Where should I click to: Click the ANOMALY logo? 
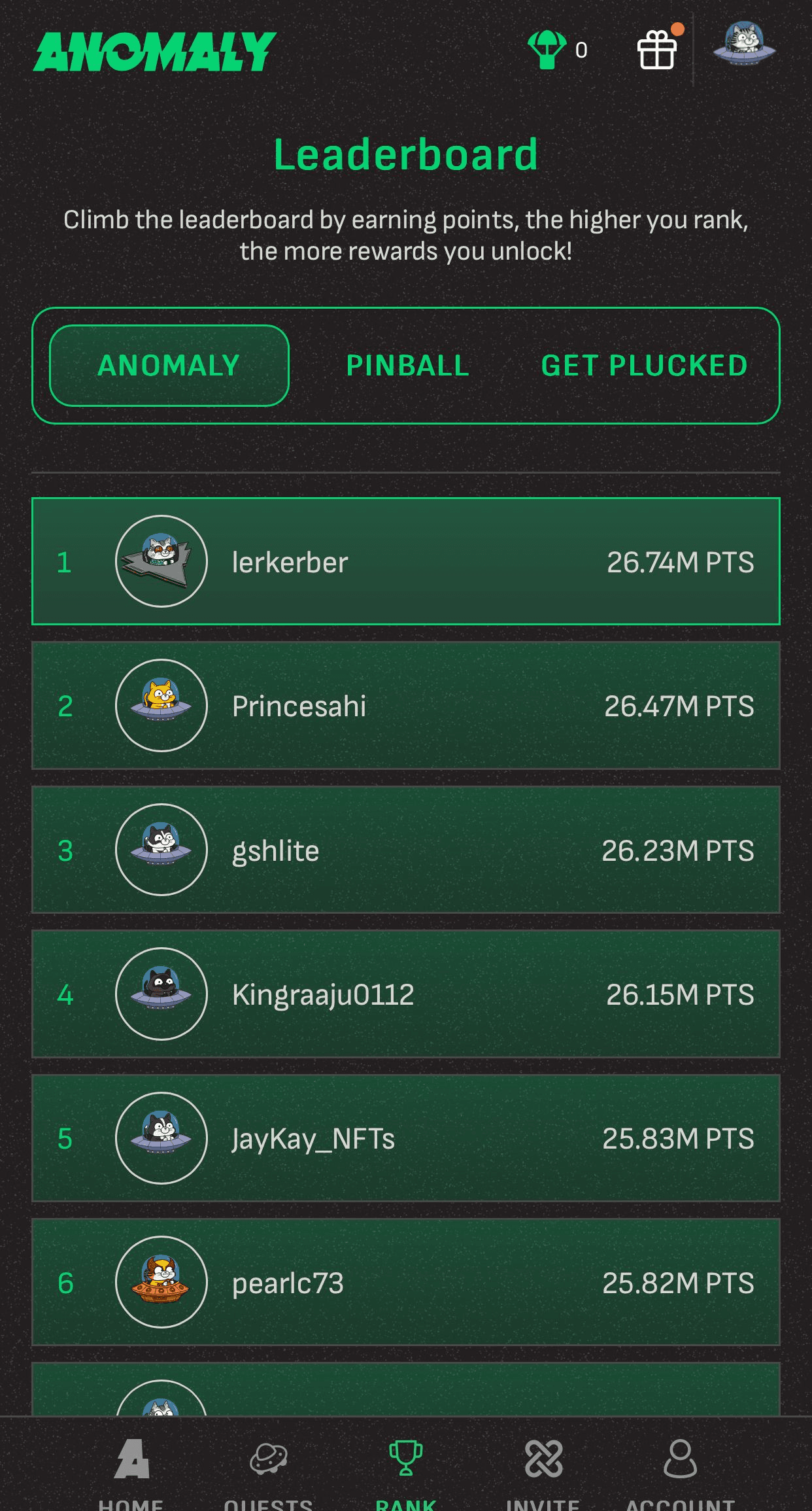155,51
